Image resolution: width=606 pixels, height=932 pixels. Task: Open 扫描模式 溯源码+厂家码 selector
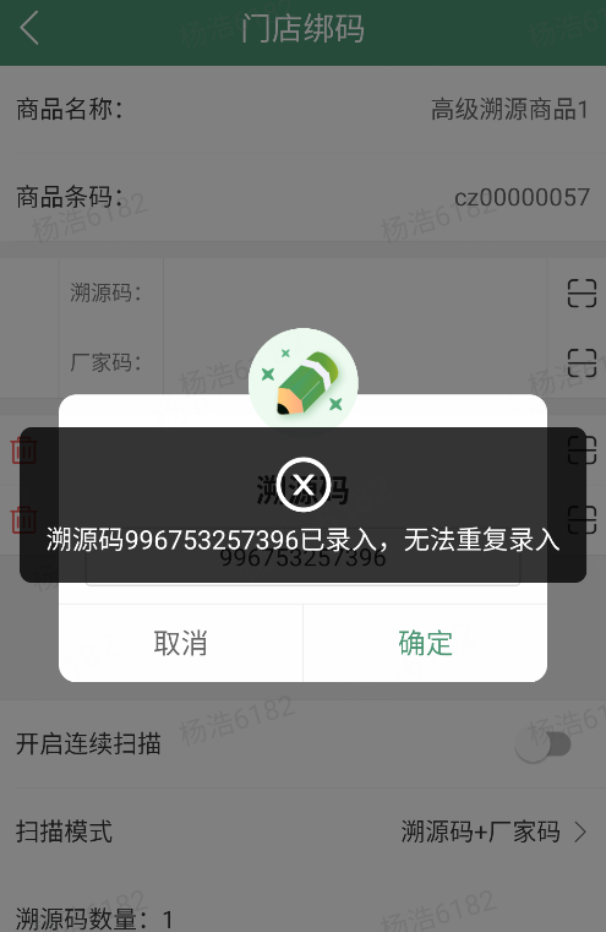494,832
